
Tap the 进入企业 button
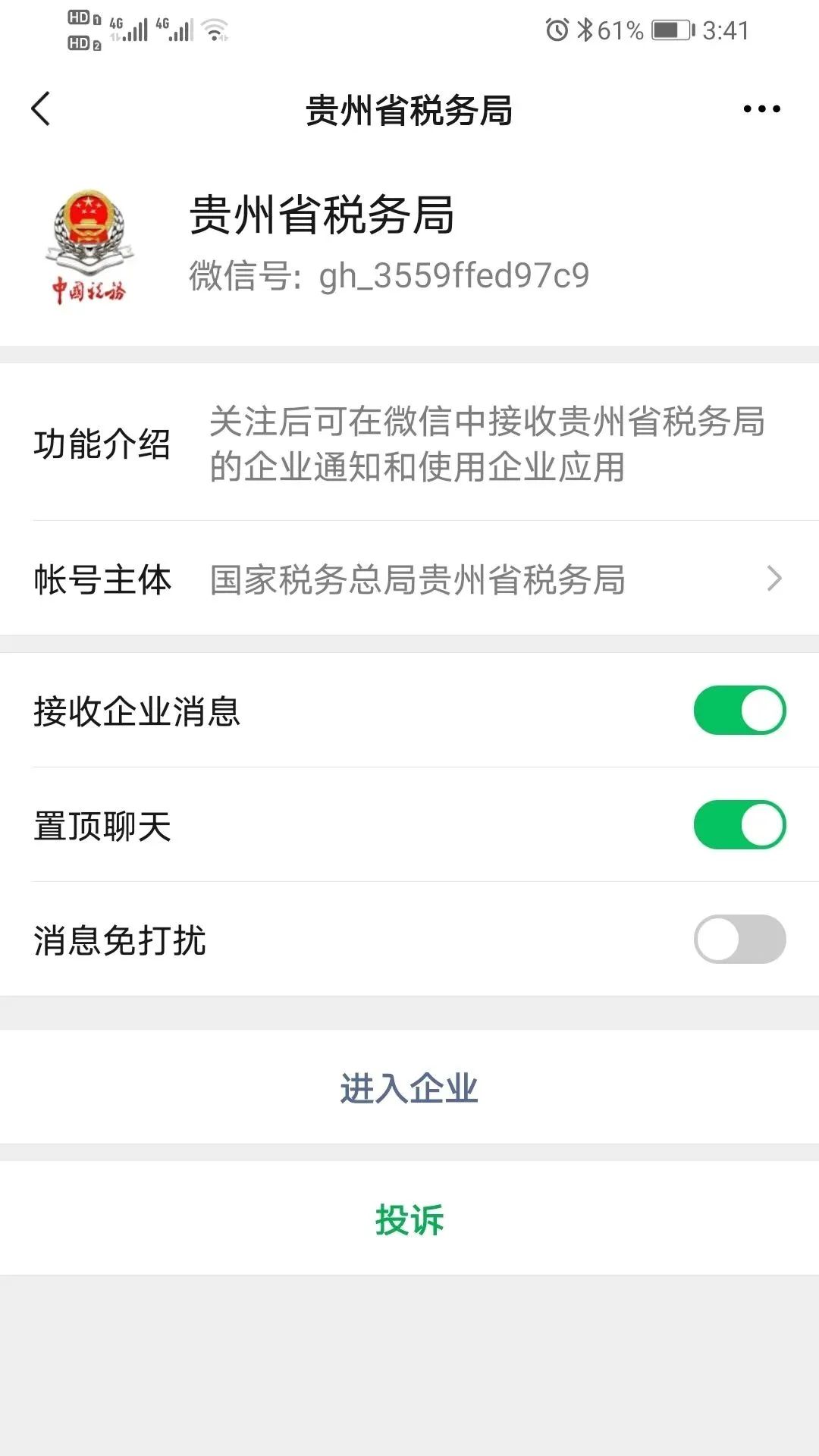pos(409,1087)
